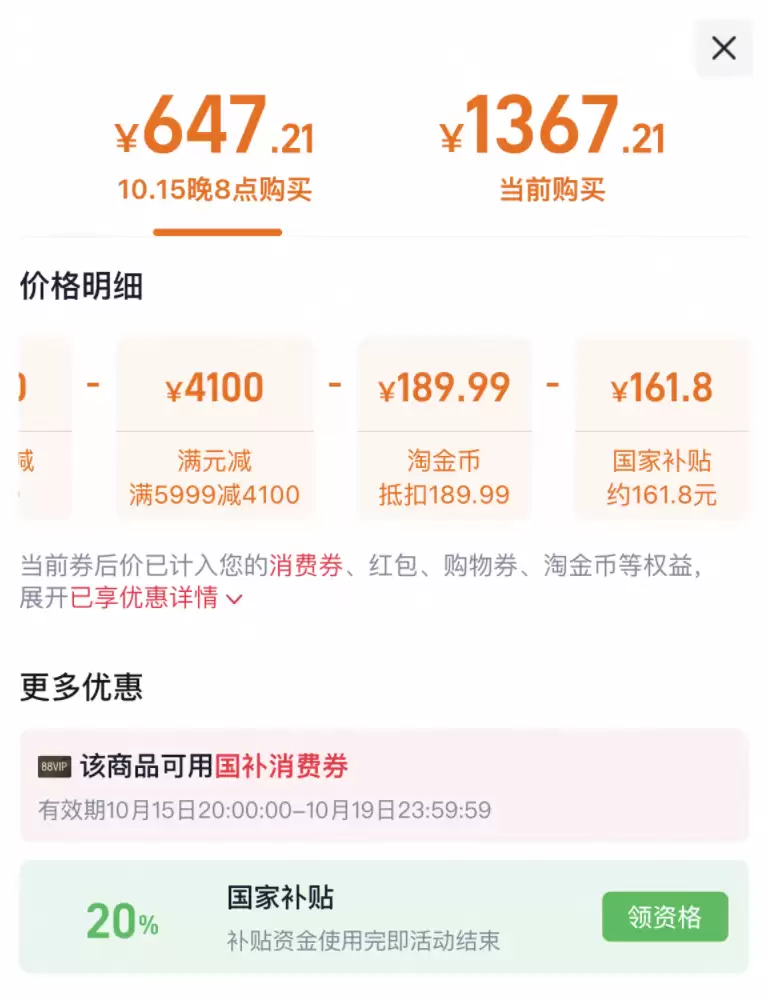
Task: Select the 淘金币 deduction card
Action: (443, 430)
